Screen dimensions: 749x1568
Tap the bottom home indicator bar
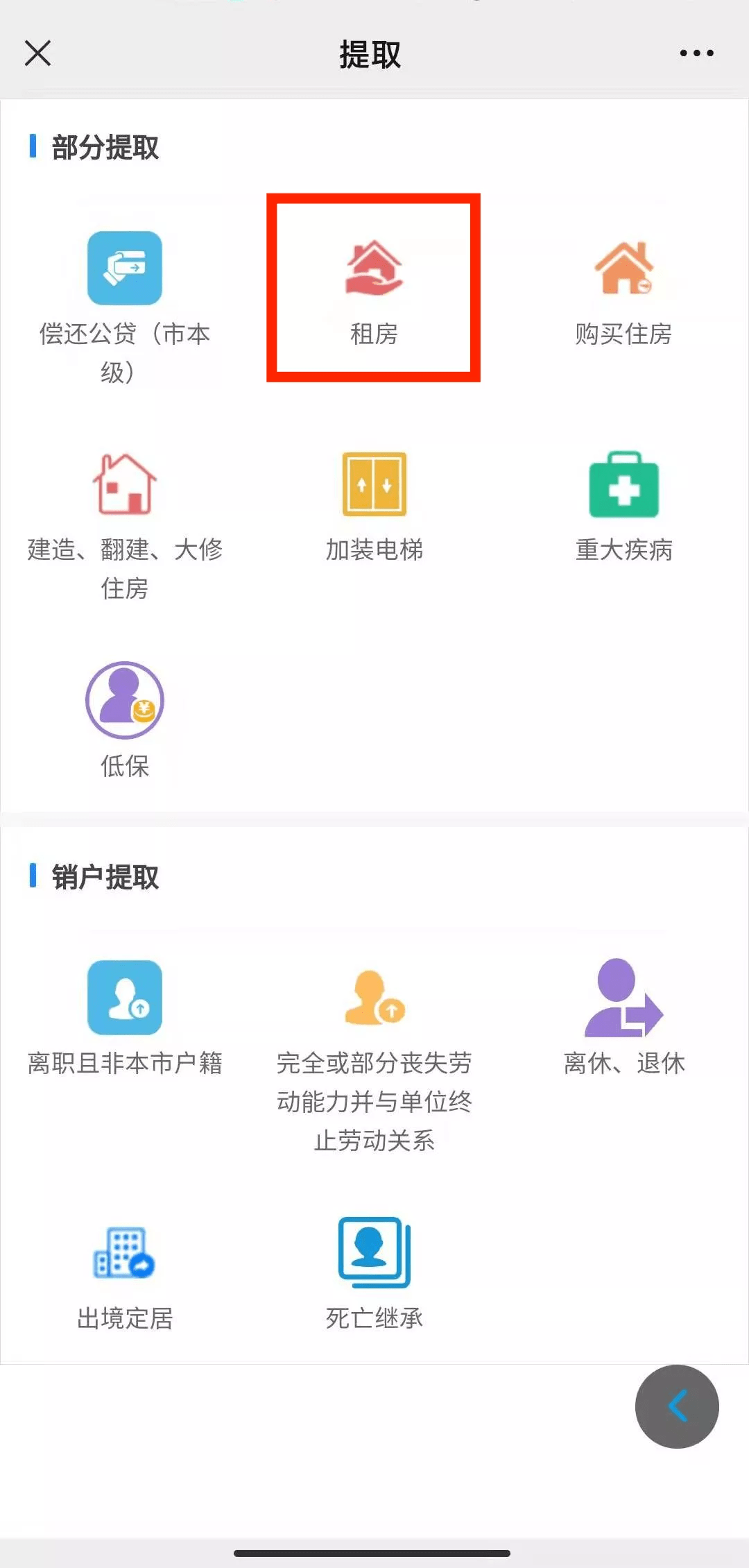[x=374, y=1551]
